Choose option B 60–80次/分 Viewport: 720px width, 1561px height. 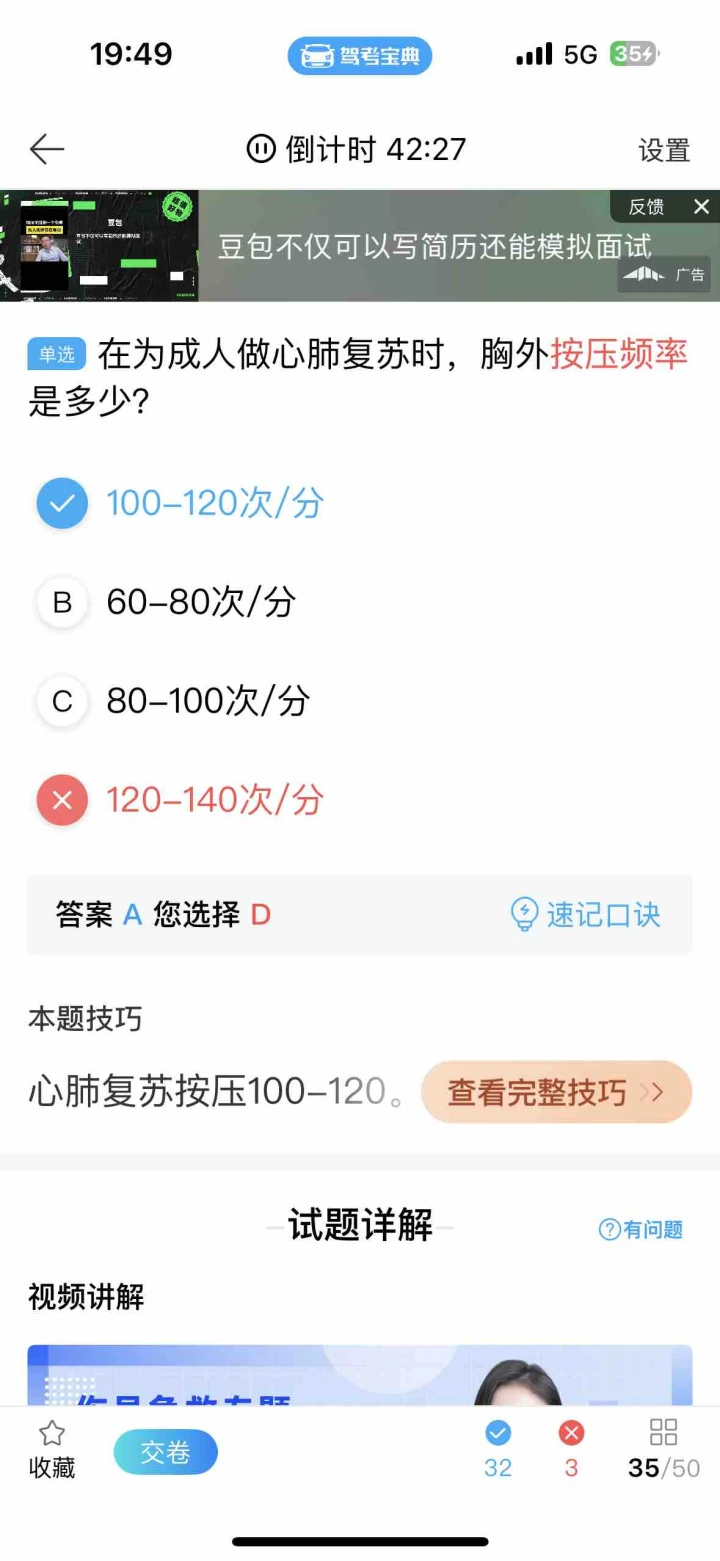coord(200,602)
